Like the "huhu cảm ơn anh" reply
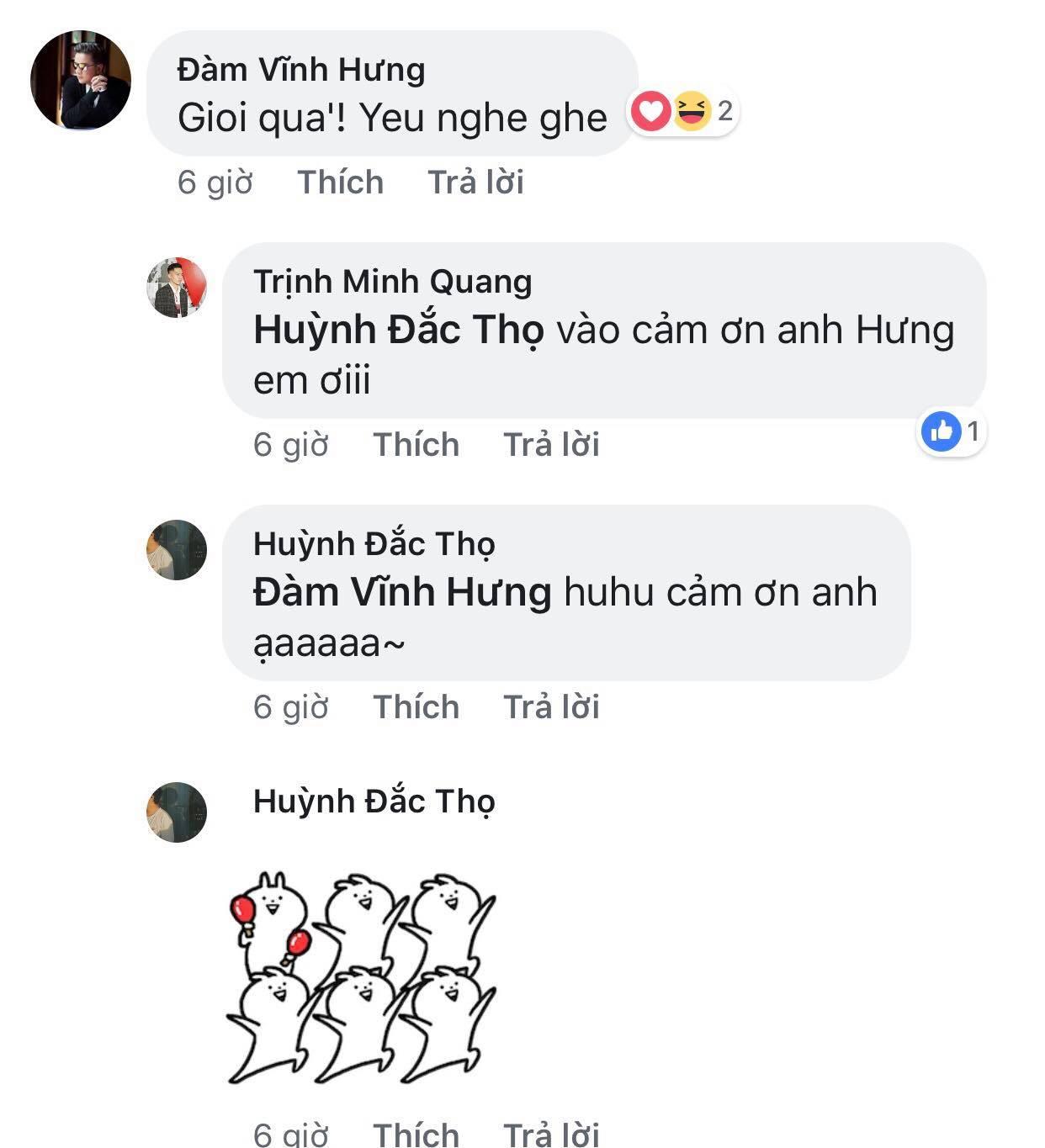The image size is (1045, 1148). (x=416, y=707)
